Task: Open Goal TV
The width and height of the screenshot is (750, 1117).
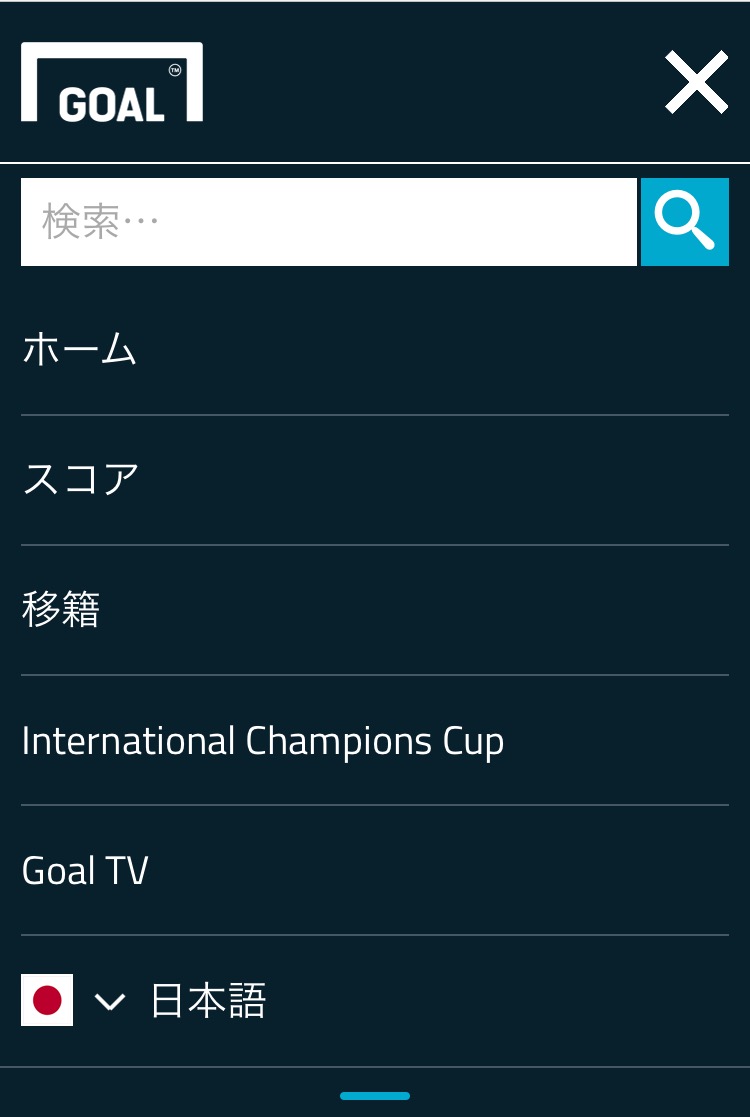Action: [x=85, y=871]
